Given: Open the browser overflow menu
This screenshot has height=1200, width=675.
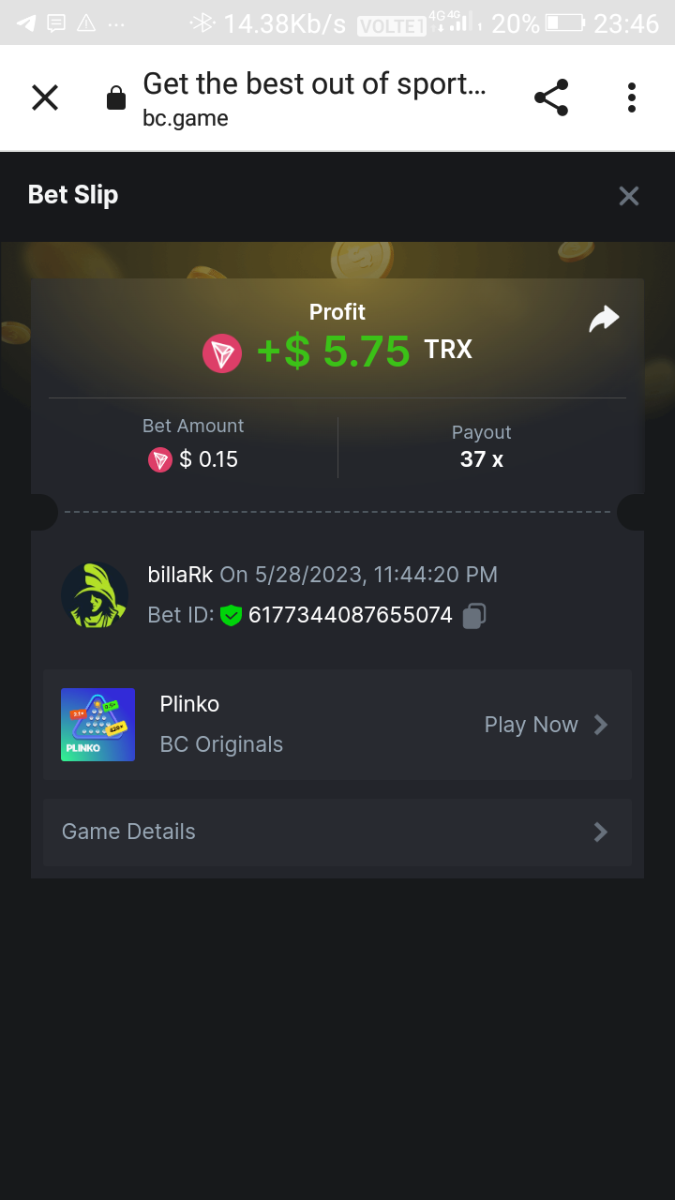Looking at the screenshot, I should click(631, 98).
